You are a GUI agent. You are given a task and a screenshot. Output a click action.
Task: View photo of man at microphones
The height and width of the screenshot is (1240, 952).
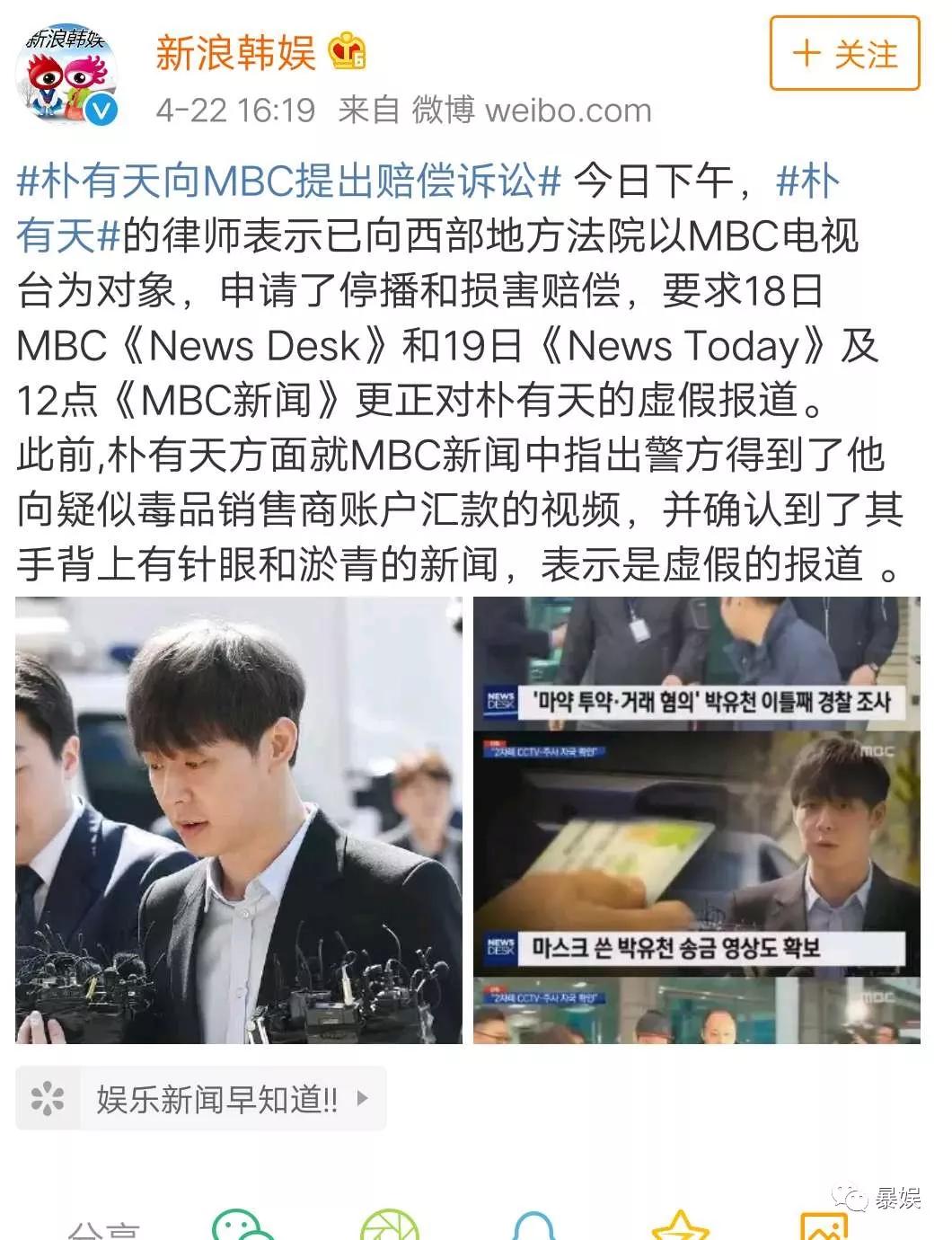(x=239, y=819)
